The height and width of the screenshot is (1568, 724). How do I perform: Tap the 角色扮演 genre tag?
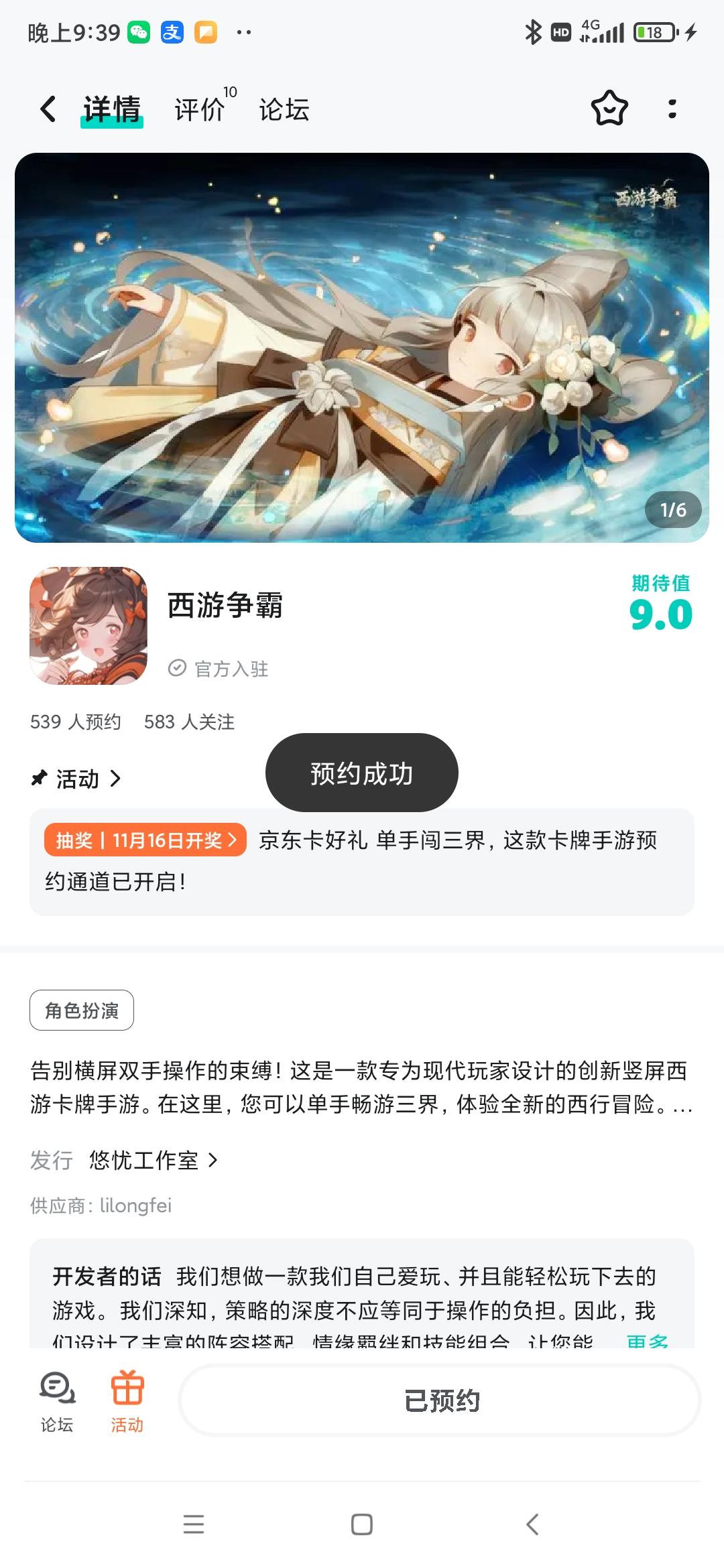click(82, 1009)
